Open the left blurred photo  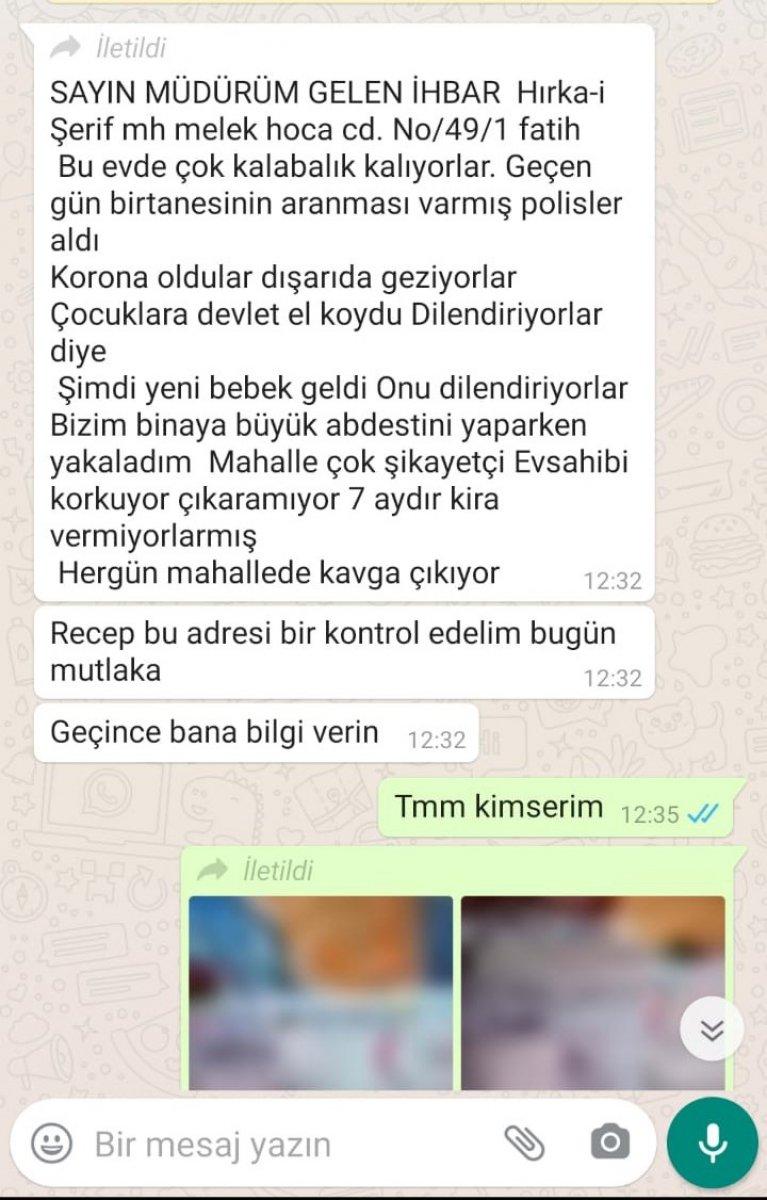(318, 995)
